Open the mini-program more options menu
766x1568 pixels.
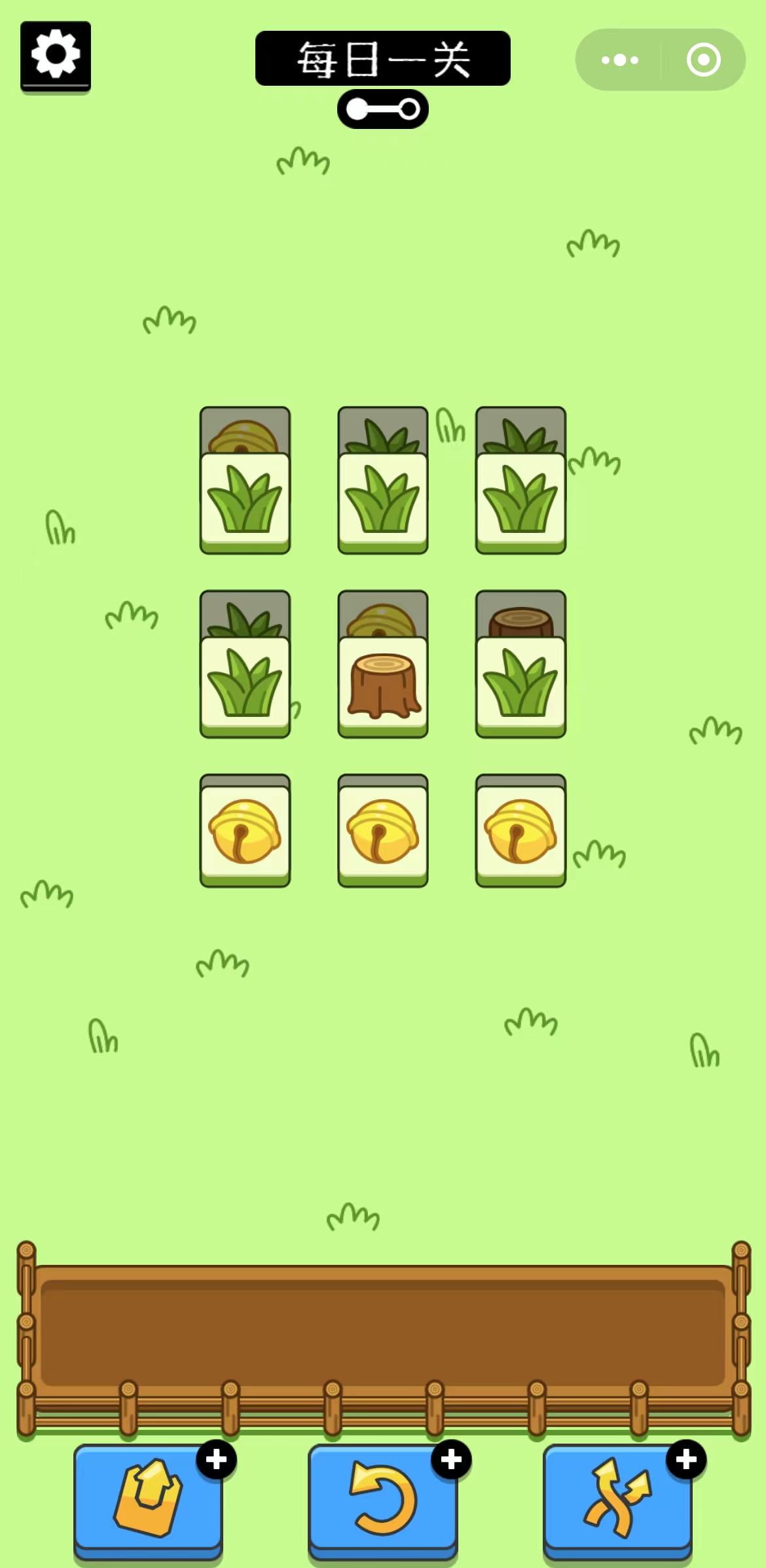[619, 60]
